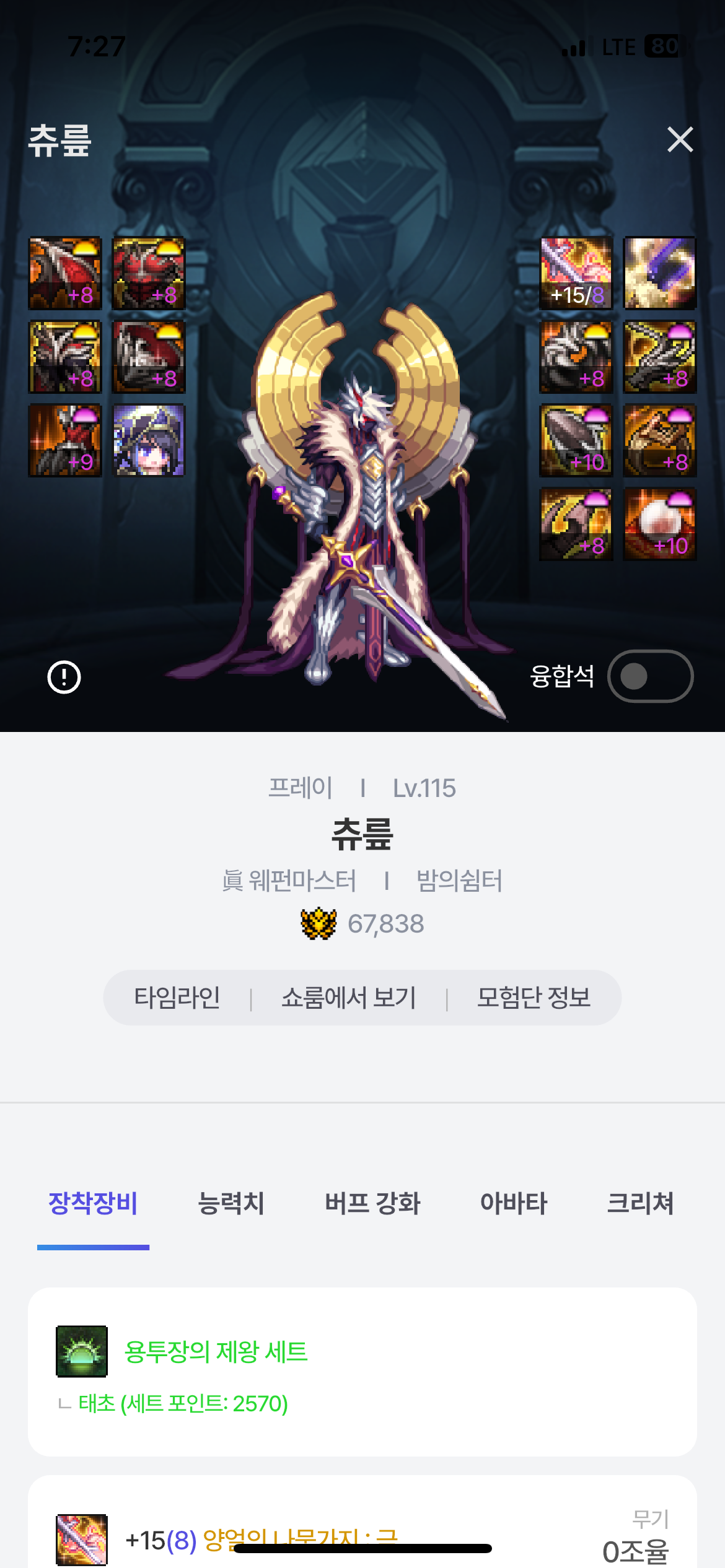Tap 쇼룸에서 보기 to view in showroom
The image size is (725, 1568).
click(x=348, y=998)
